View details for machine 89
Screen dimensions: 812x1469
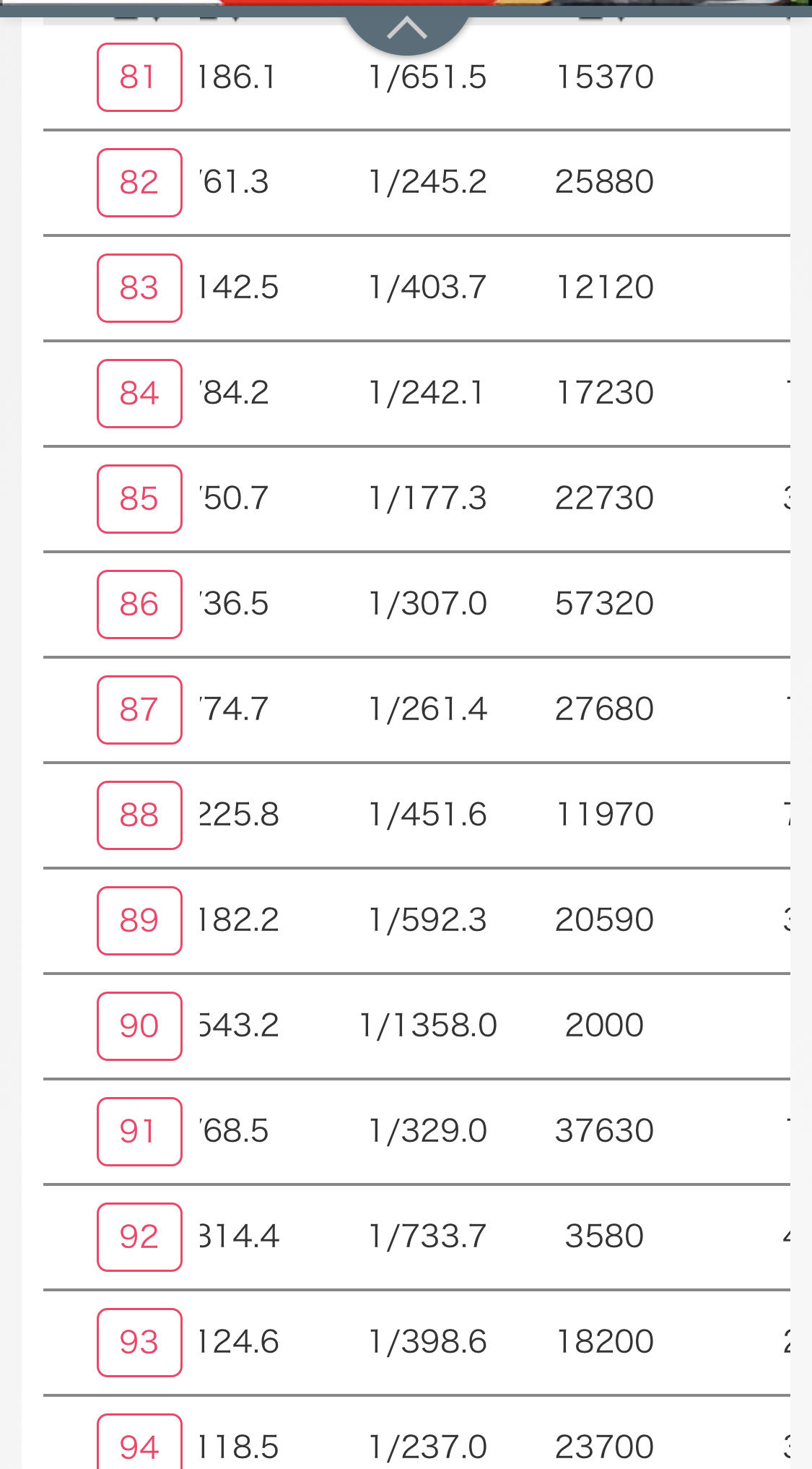139,921
